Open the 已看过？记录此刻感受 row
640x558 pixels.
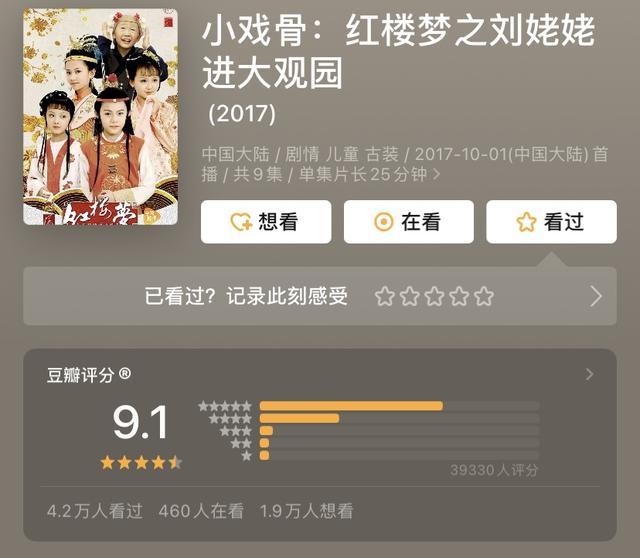[x=320, y=296]
